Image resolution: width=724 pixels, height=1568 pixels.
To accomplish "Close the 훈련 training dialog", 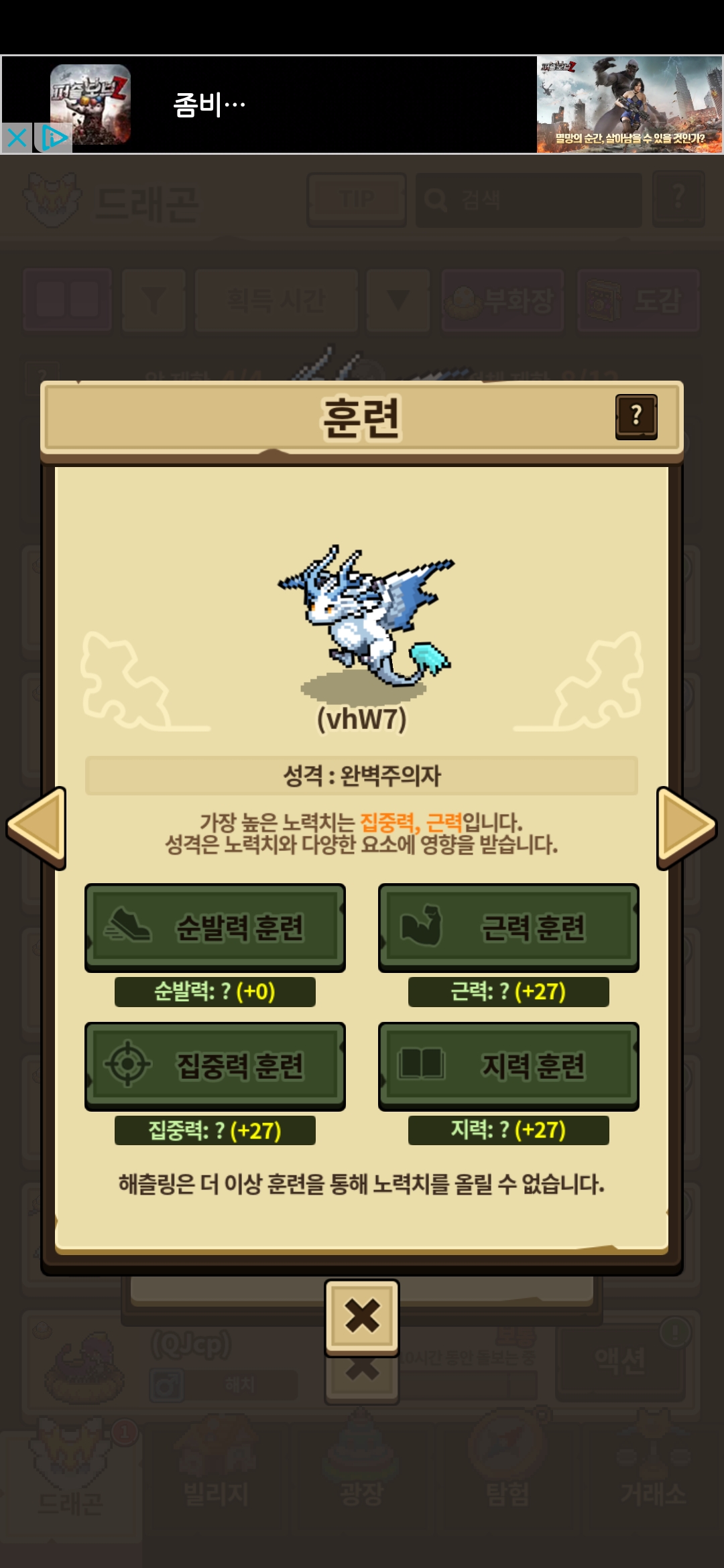I will [x=362, y=1317].
